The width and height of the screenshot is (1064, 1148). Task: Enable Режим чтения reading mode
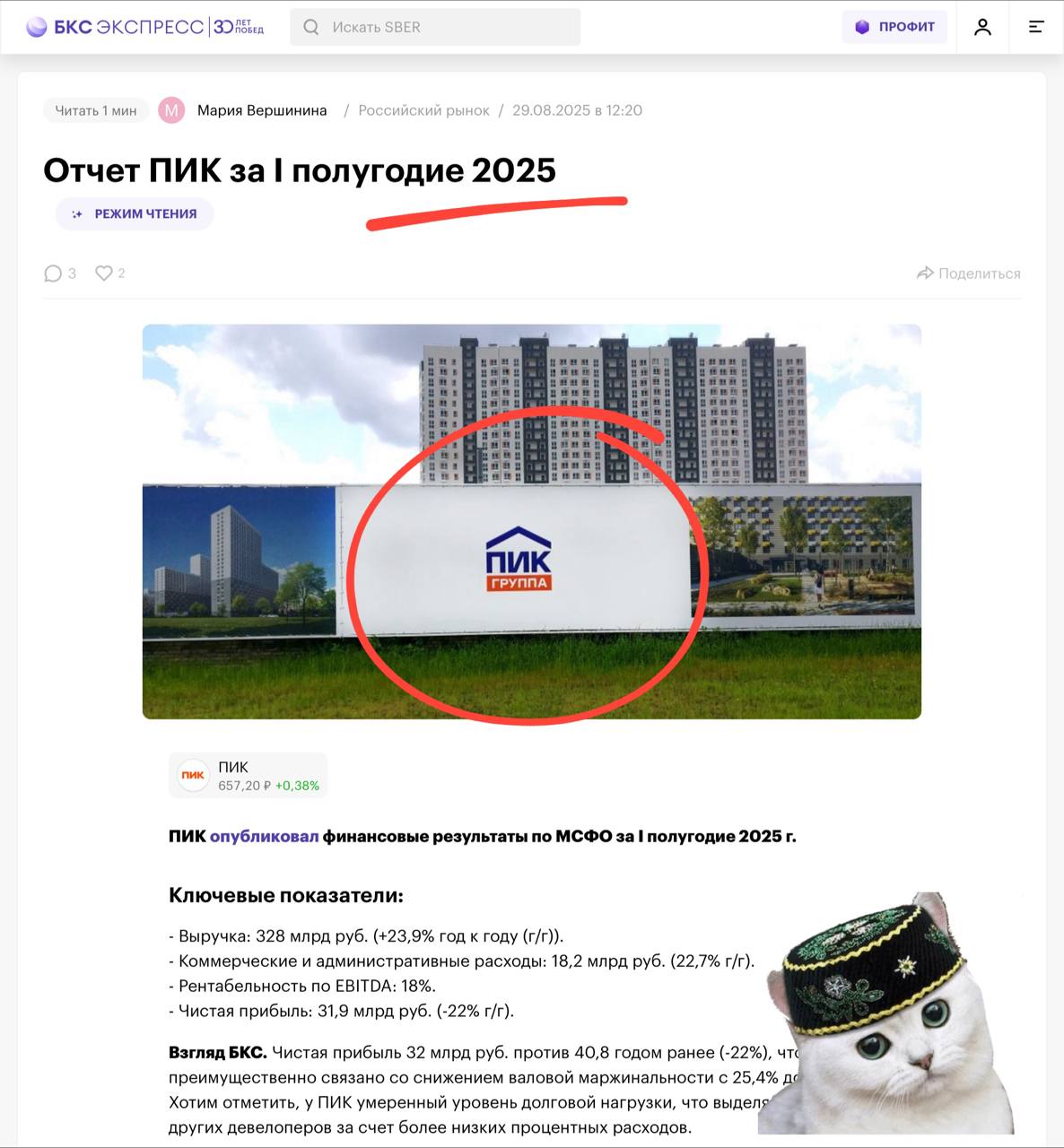pyautogui.click(x=135, y=214)
